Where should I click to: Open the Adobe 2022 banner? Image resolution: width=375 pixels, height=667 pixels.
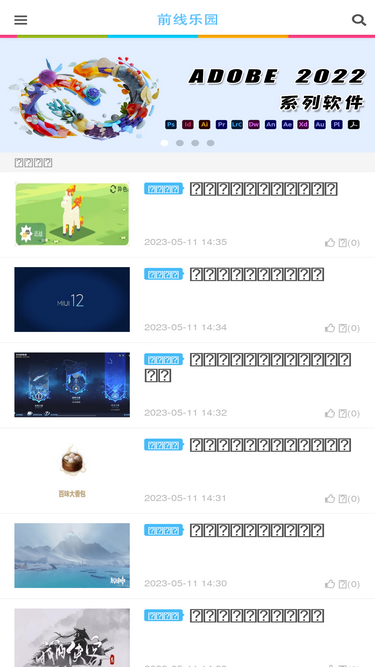coord(188,95)
